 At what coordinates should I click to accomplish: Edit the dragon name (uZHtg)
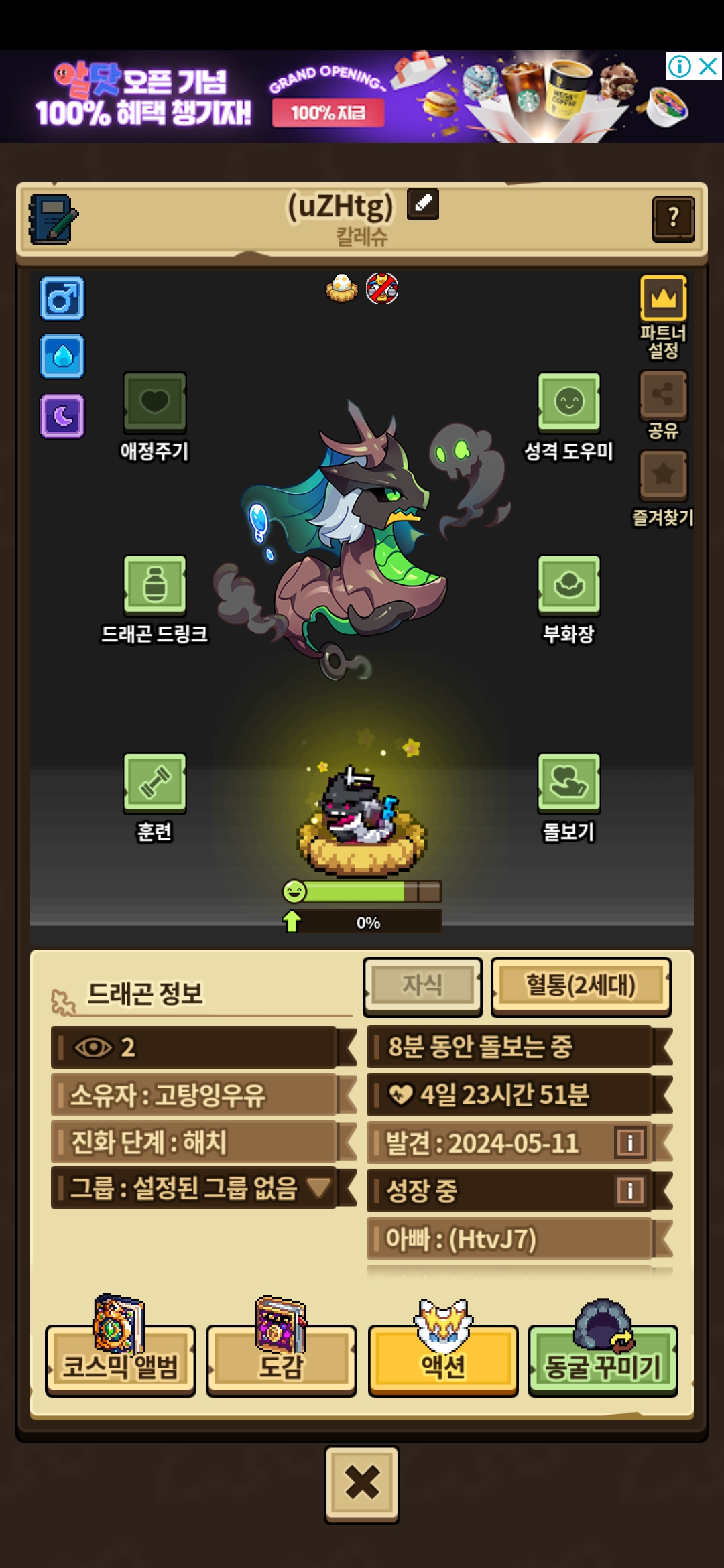pyautogui.click(x=423, y=204)
